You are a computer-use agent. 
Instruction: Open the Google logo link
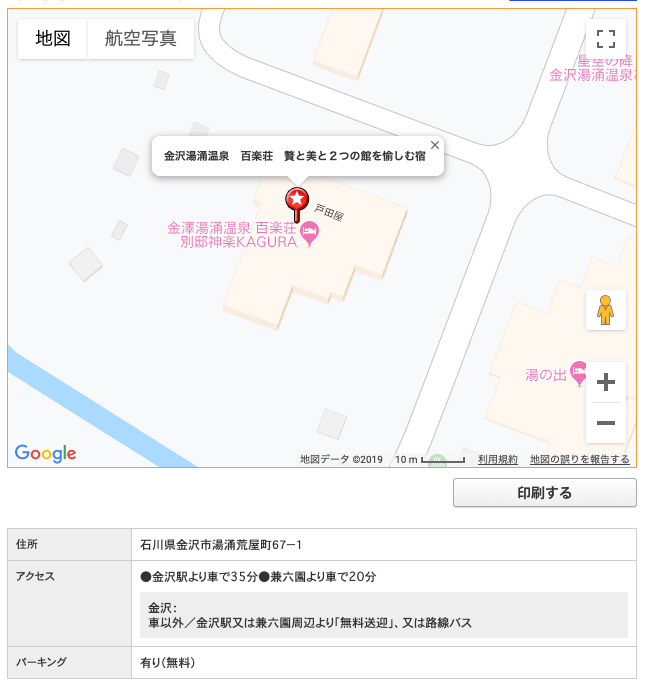tap(45, 454)
